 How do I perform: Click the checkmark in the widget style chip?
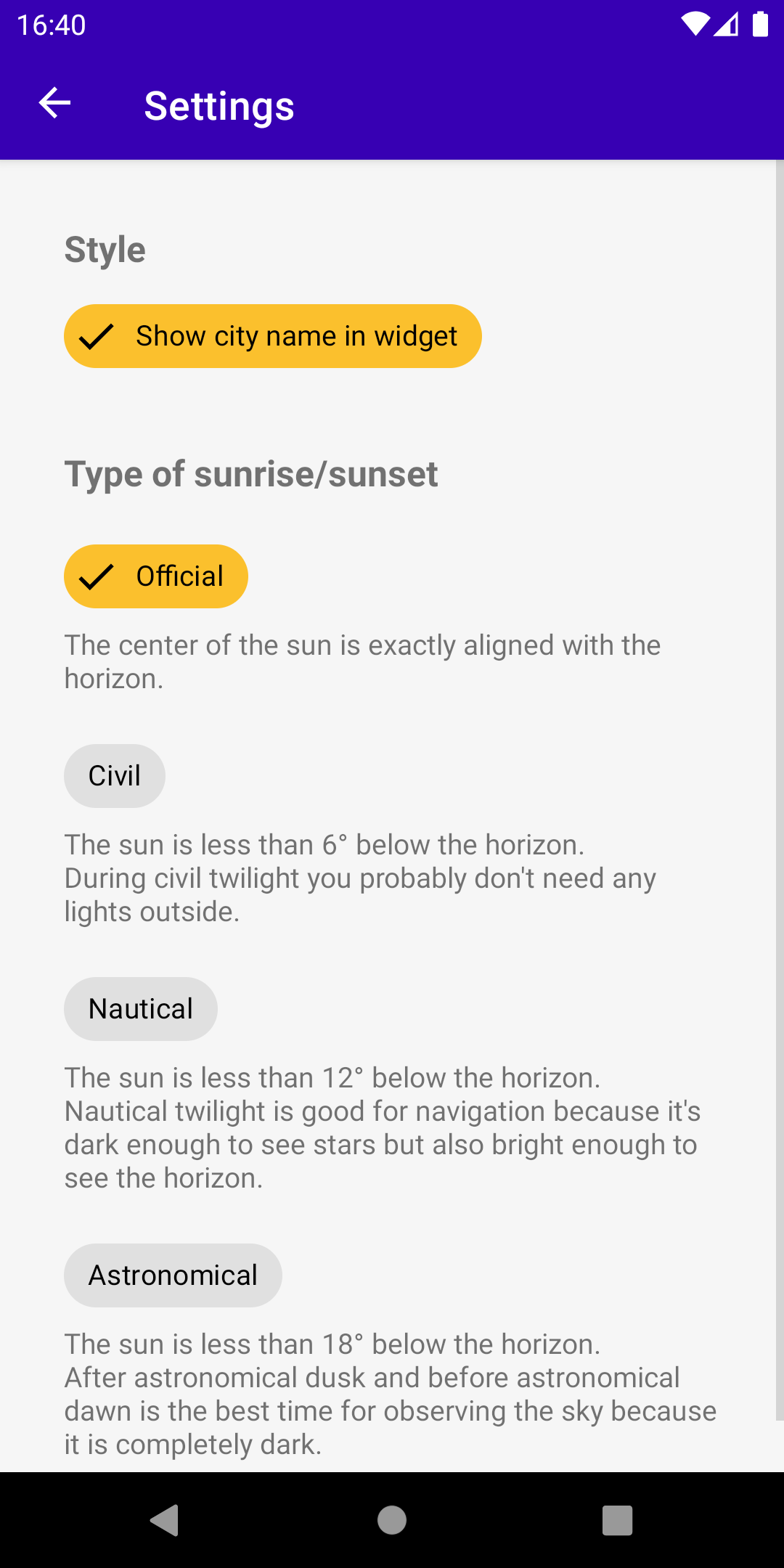tap(97, 335)
